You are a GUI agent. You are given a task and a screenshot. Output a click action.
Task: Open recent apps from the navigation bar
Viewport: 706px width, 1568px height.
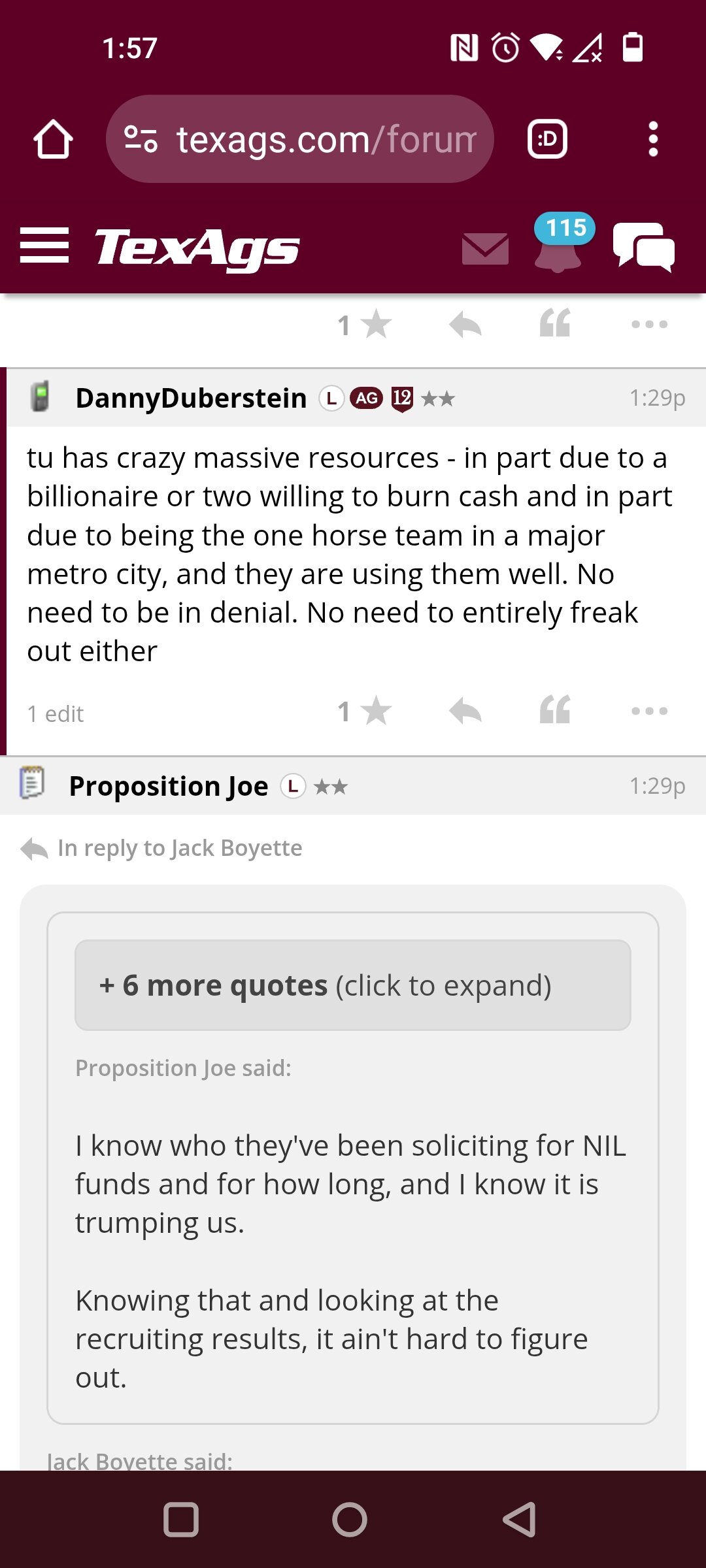181,1520
